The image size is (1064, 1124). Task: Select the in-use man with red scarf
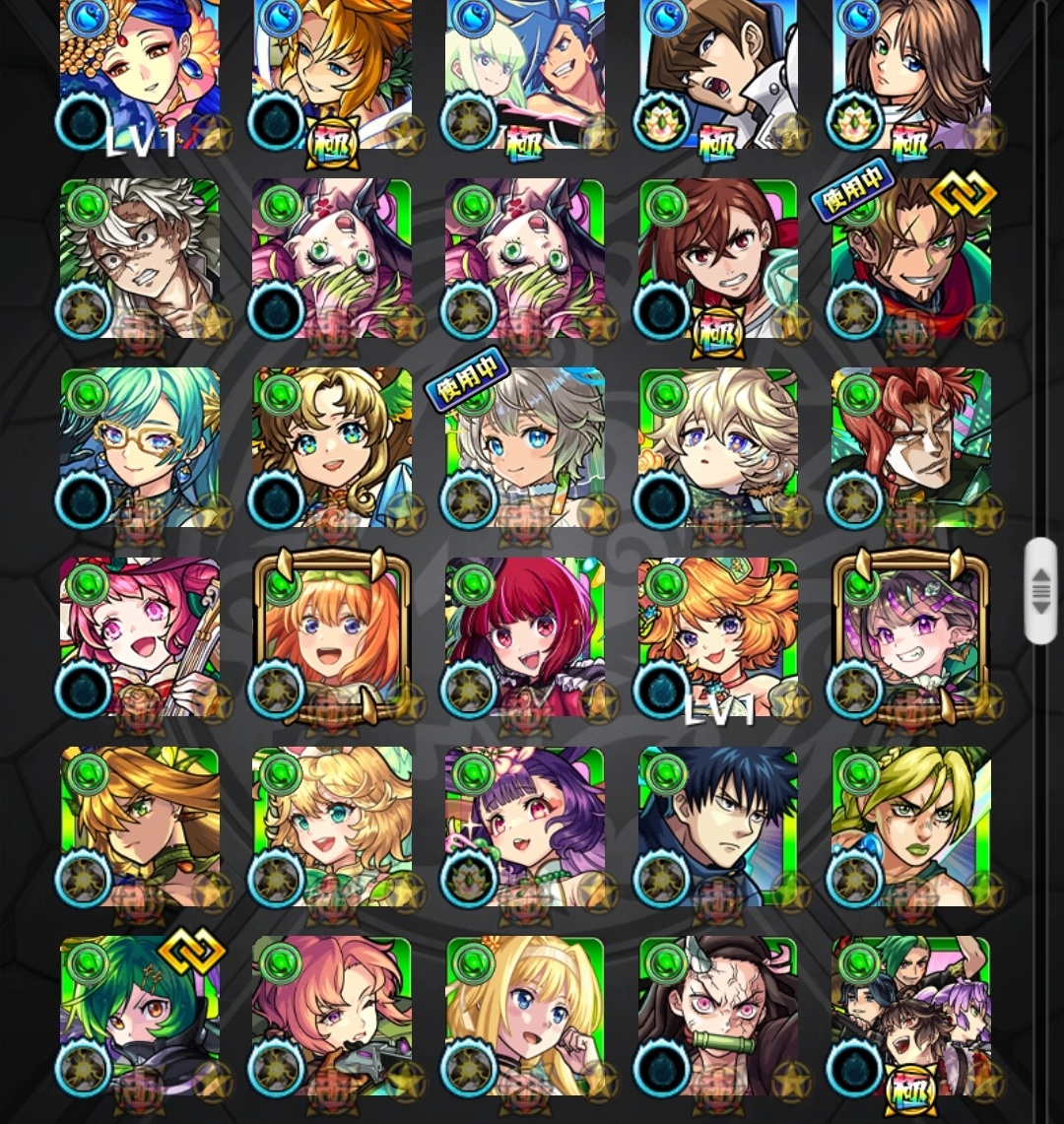910,258
